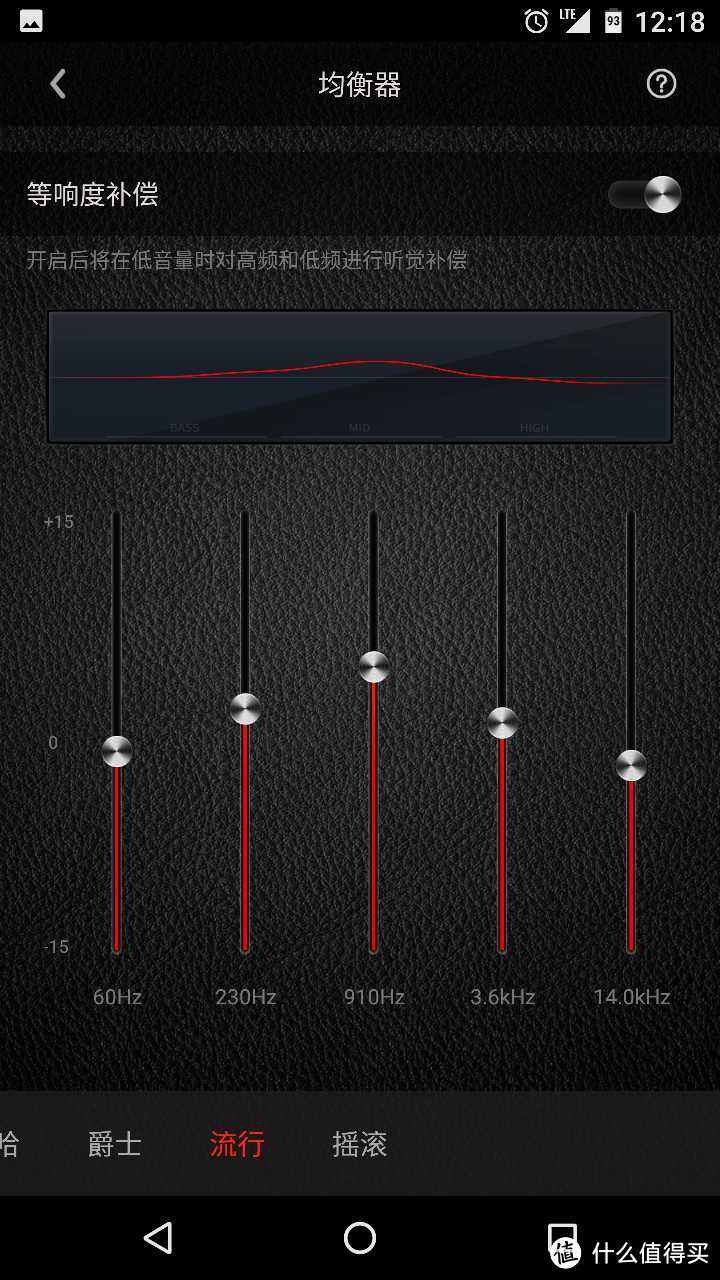Tap the 14.0kHz slider knob
The height and width of the screenshot is (1280, 720).
[x=631, y=766]
